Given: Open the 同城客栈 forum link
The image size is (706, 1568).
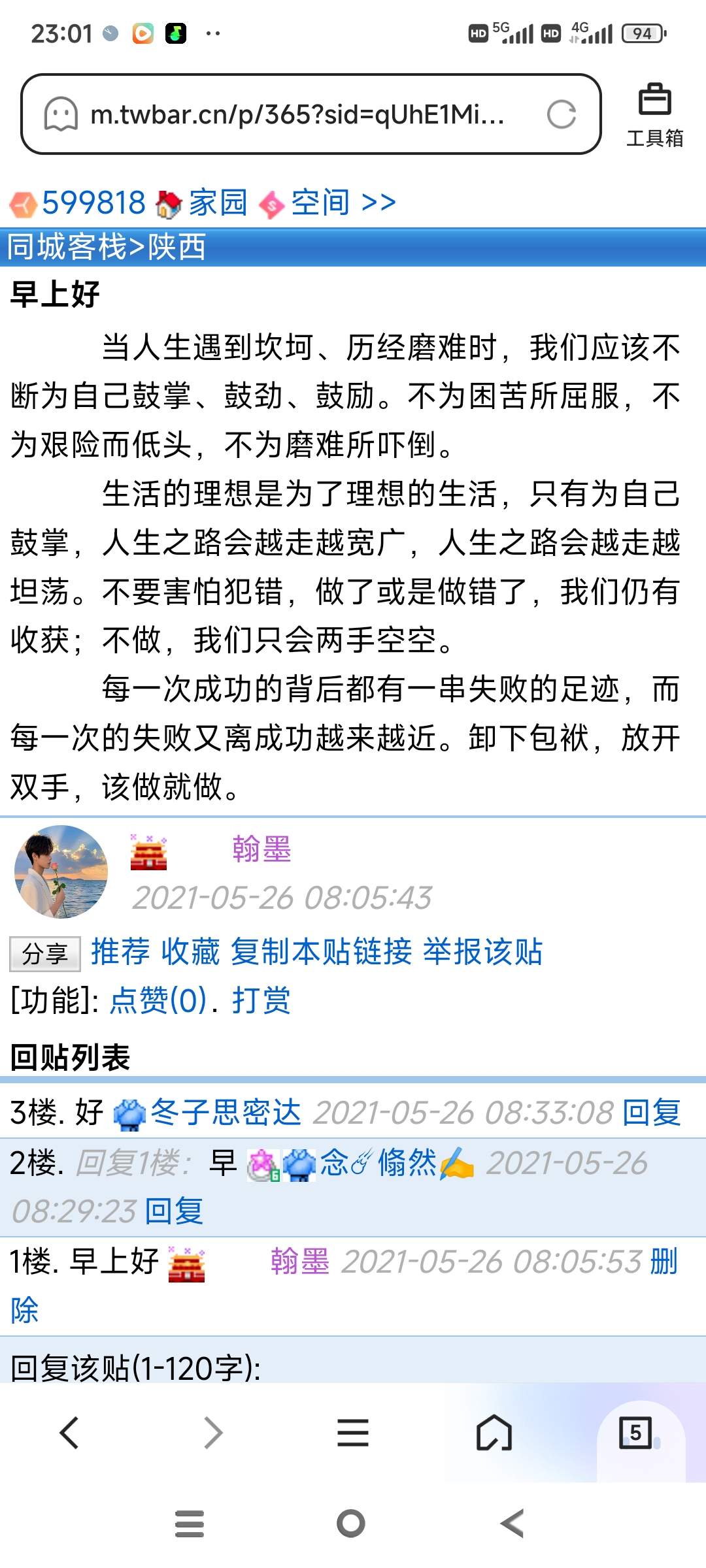Looking at the screenshot, I should [x=66, y=247].
